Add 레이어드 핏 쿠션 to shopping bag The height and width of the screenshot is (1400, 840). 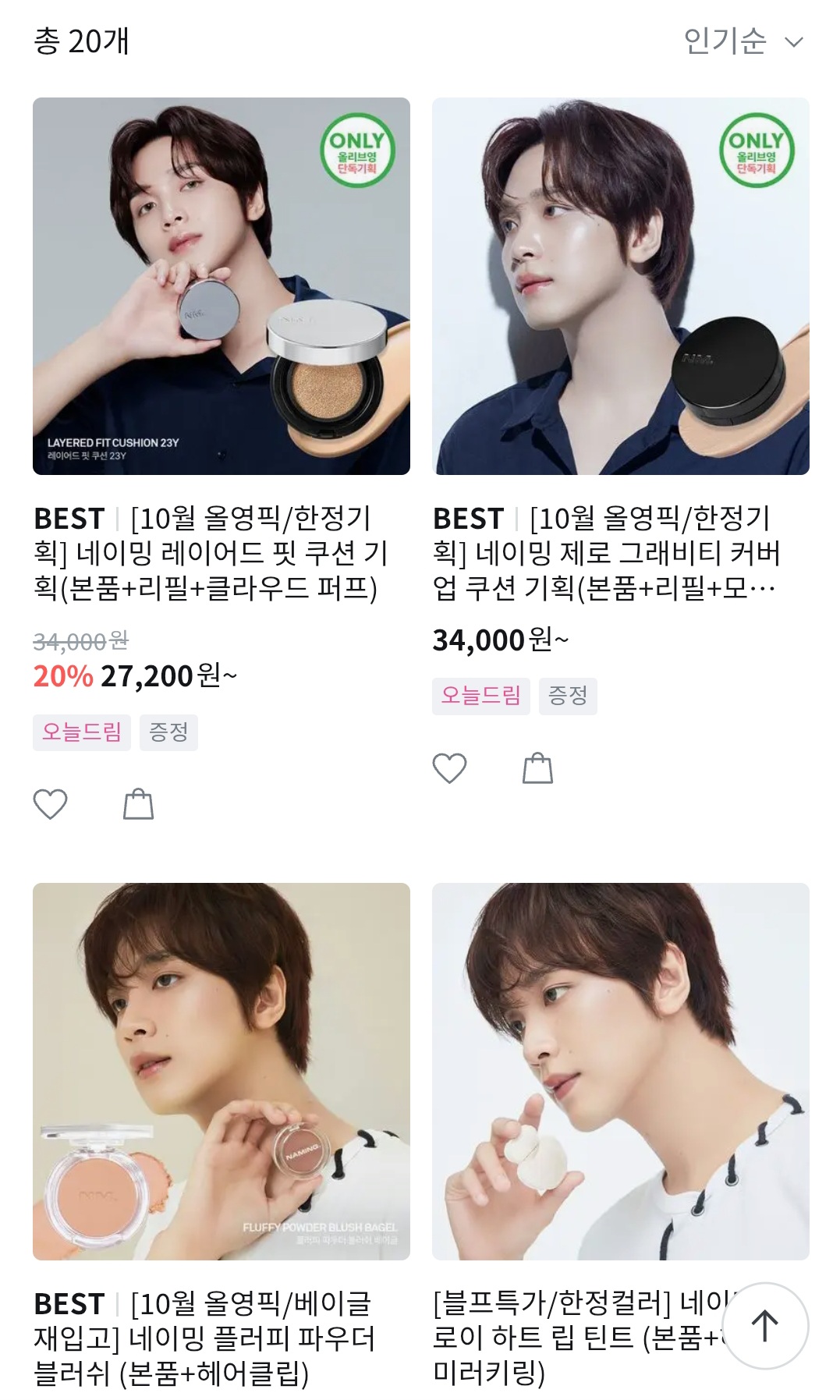(x=139, y=804)
